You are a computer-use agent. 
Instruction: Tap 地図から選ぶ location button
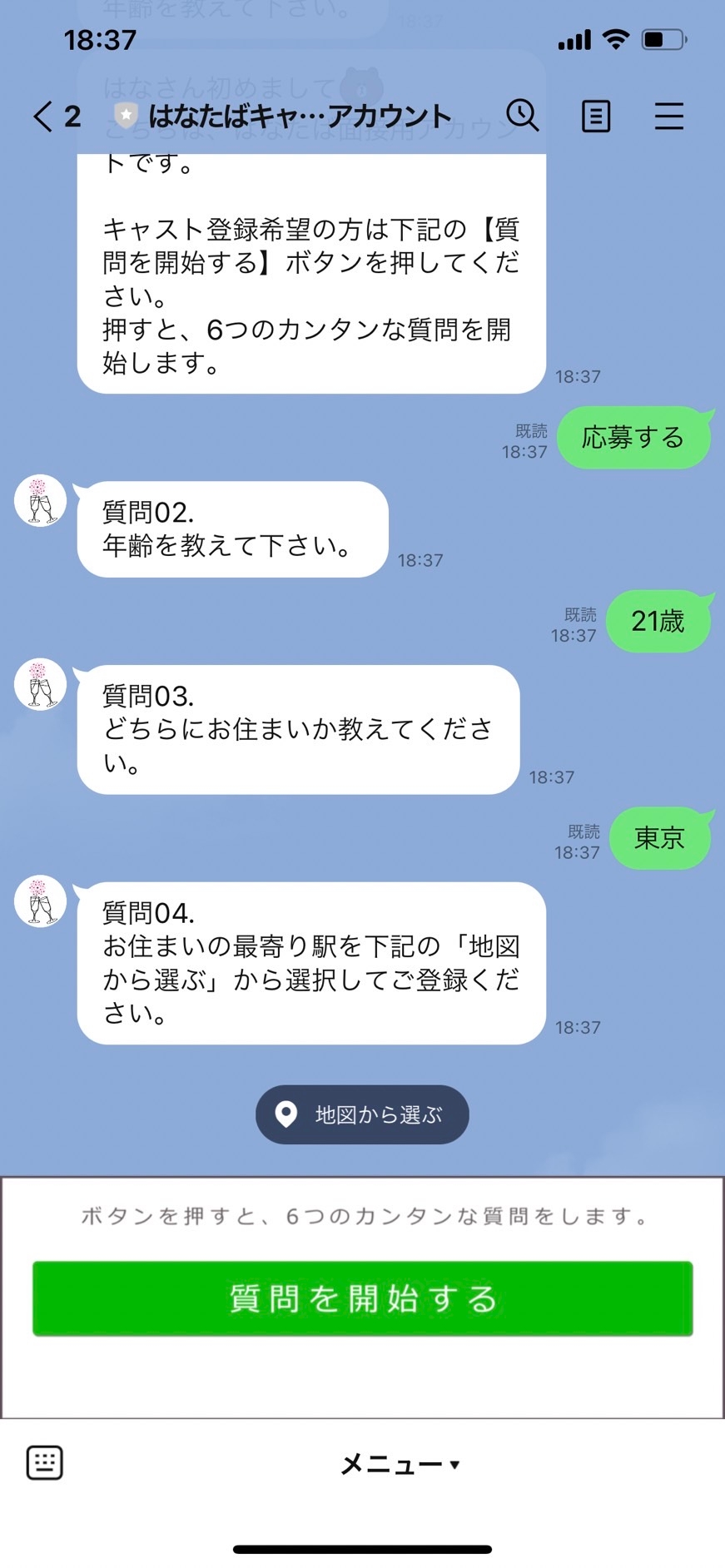pos(362,1114)
